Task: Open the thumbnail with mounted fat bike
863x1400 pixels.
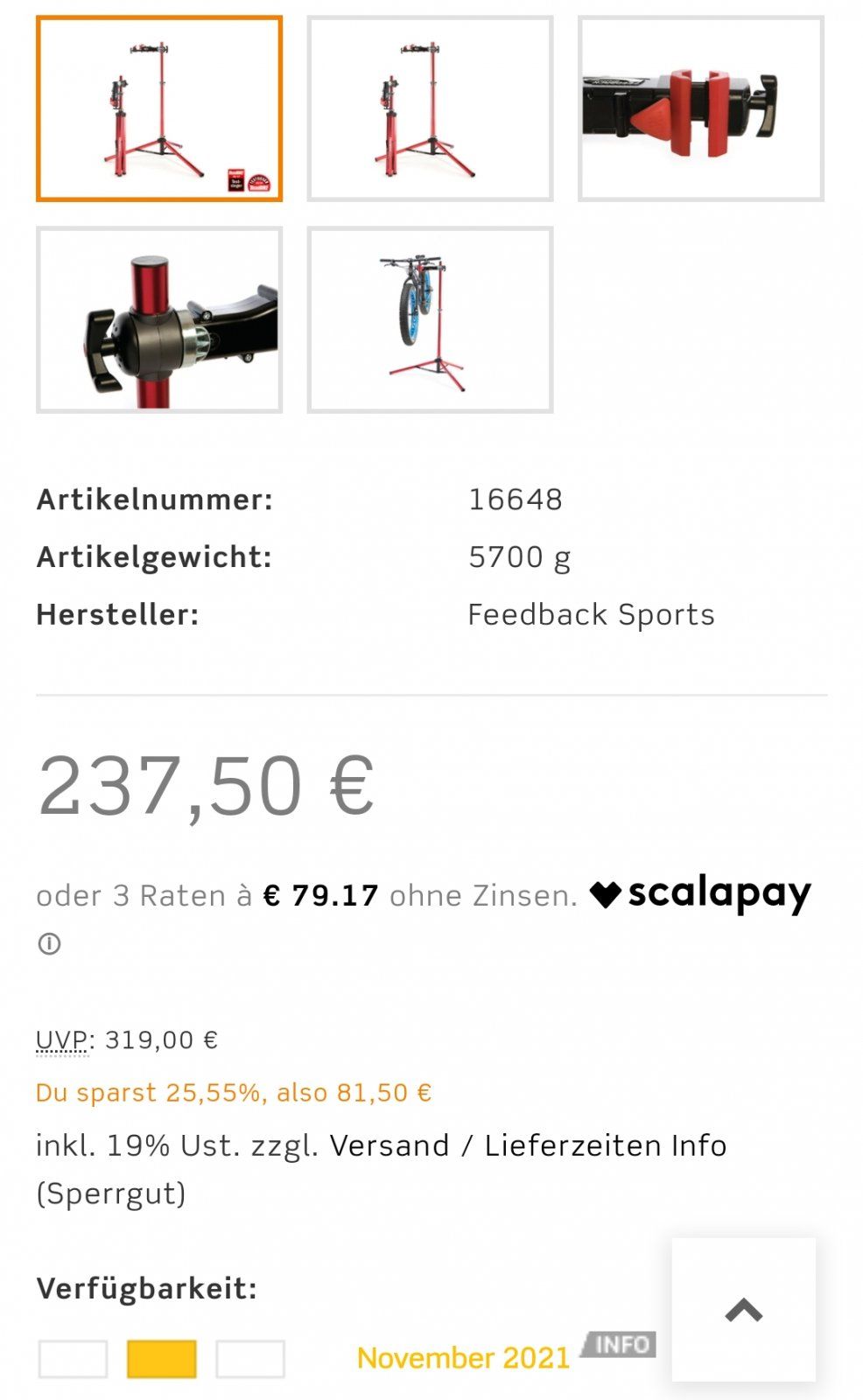Action: coord(430,319)
